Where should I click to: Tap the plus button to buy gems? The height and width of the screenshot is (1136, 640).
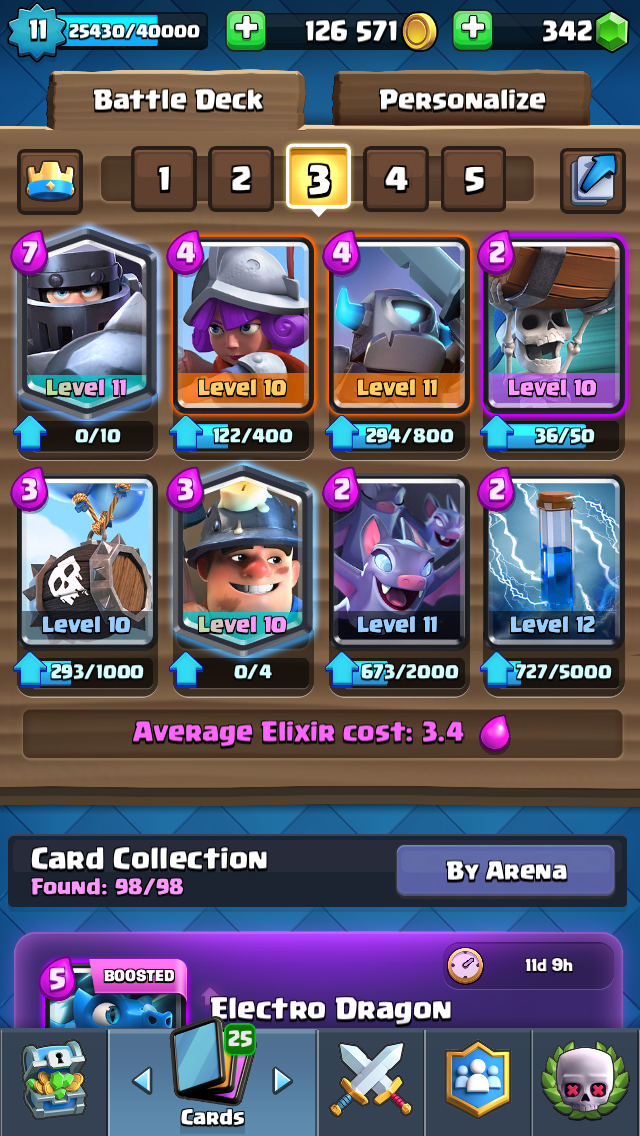point(473,30)
